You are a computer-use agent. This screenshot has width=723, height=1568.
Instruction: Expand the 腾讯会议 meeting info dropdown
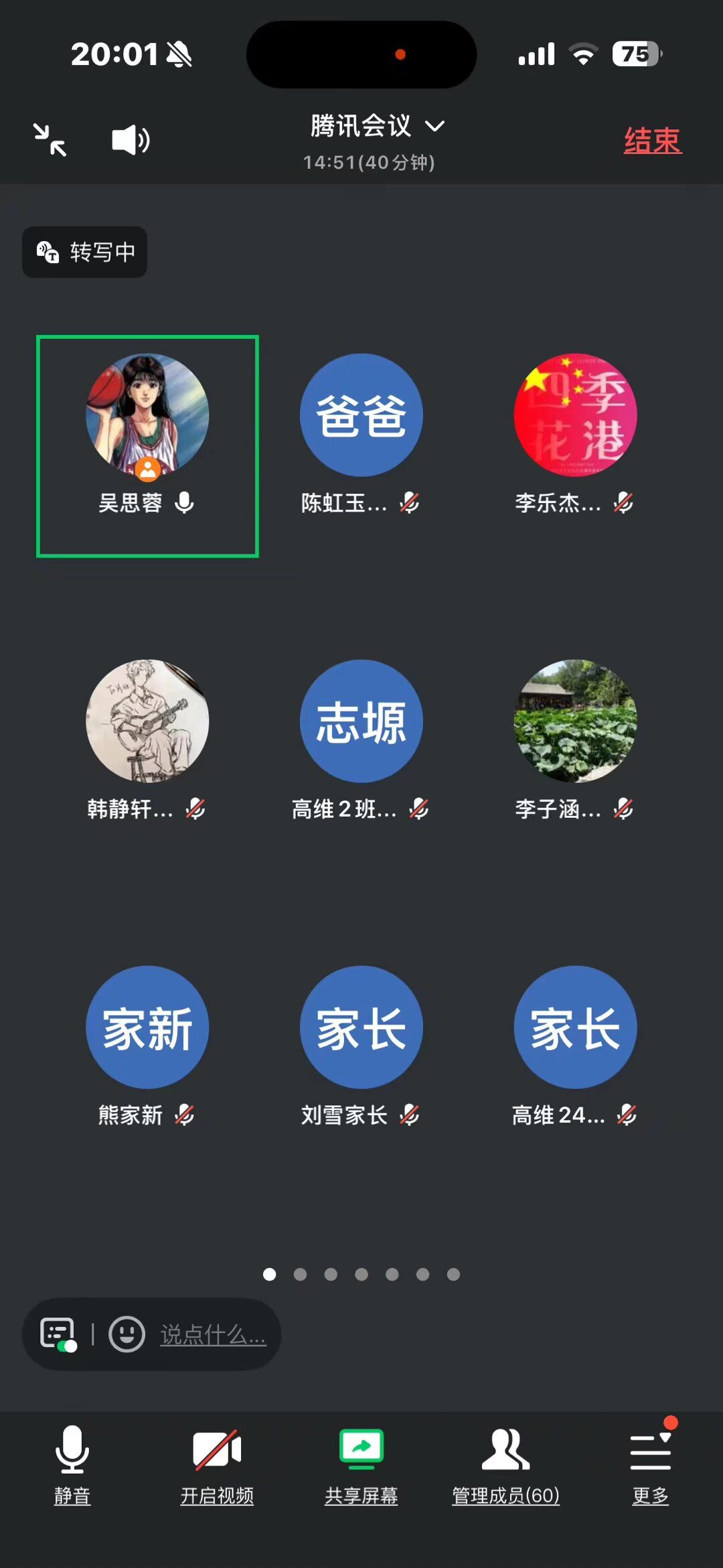[x=376, y=127]
